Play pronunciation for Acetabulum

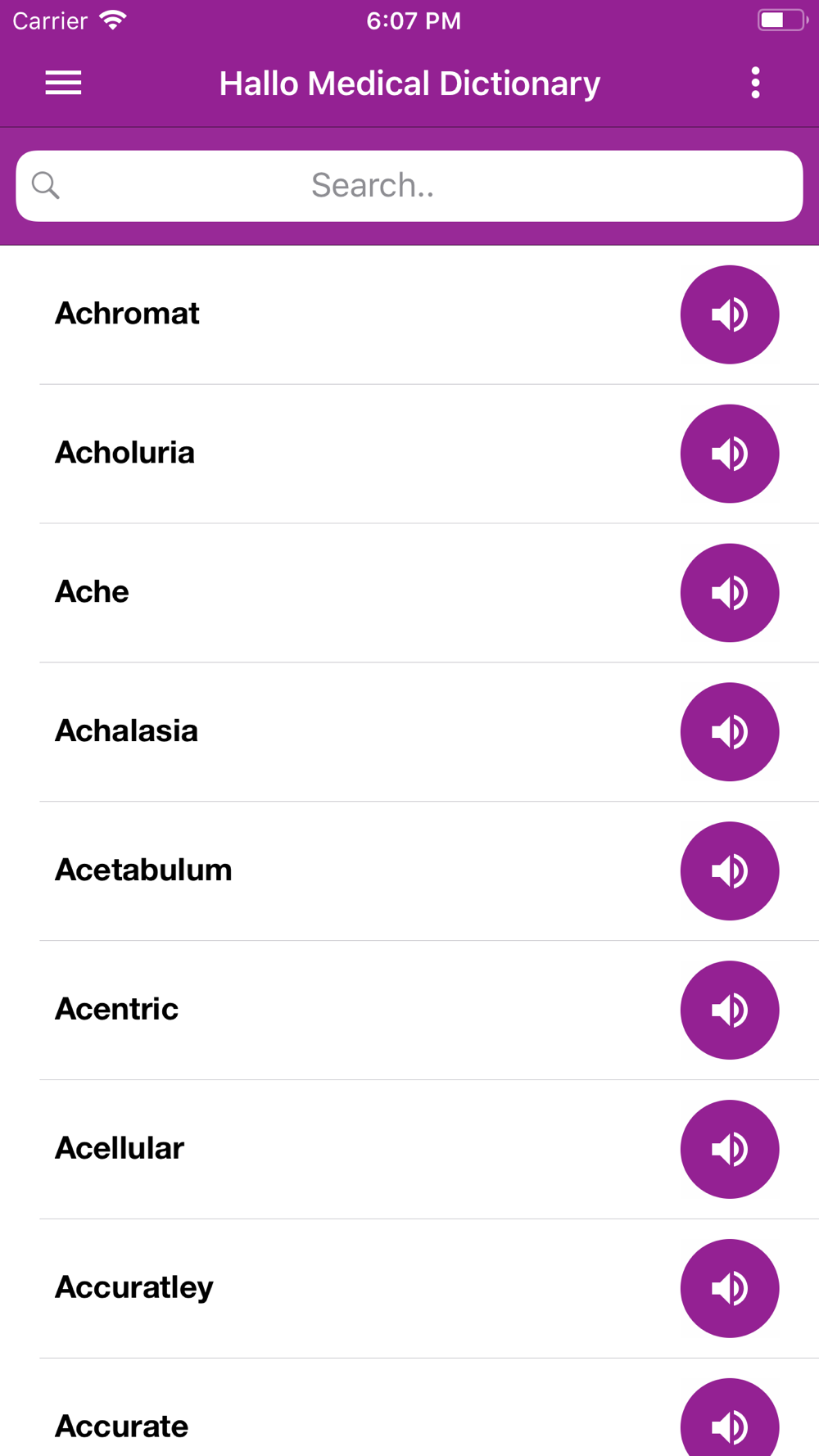[x=729, y=871]
